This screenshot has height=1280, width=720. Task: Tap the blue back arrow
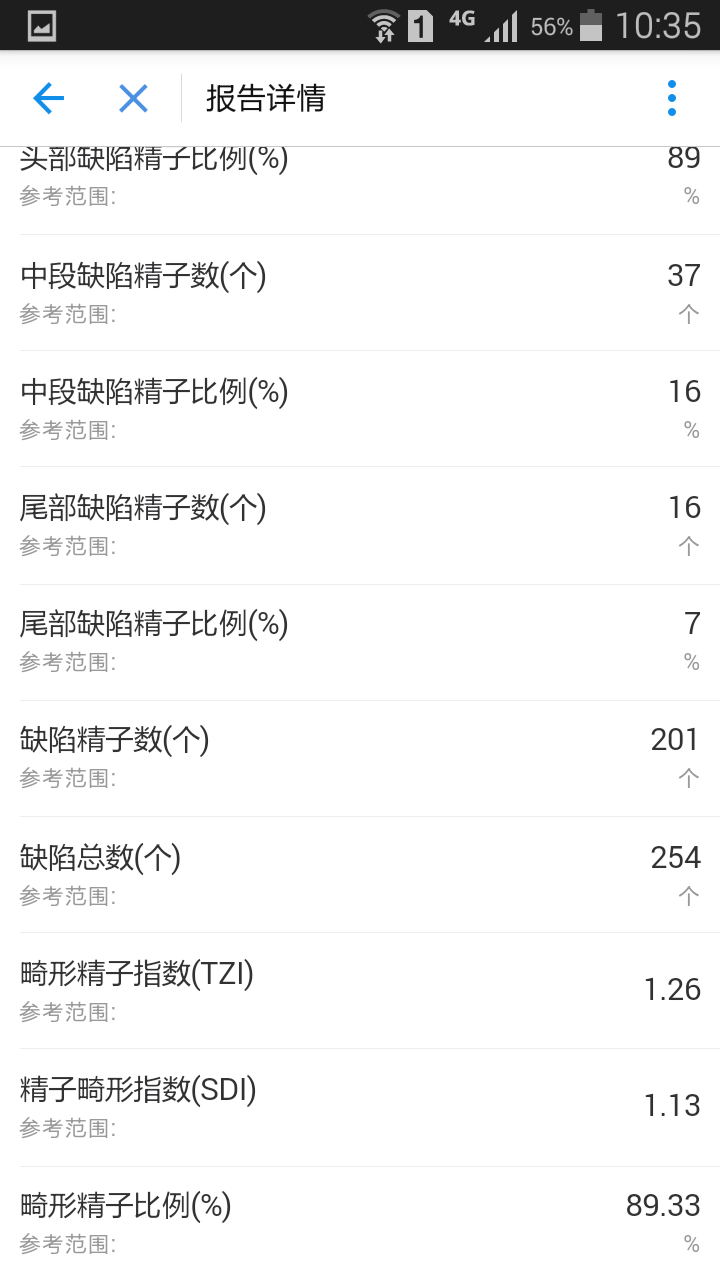point(47,97)
